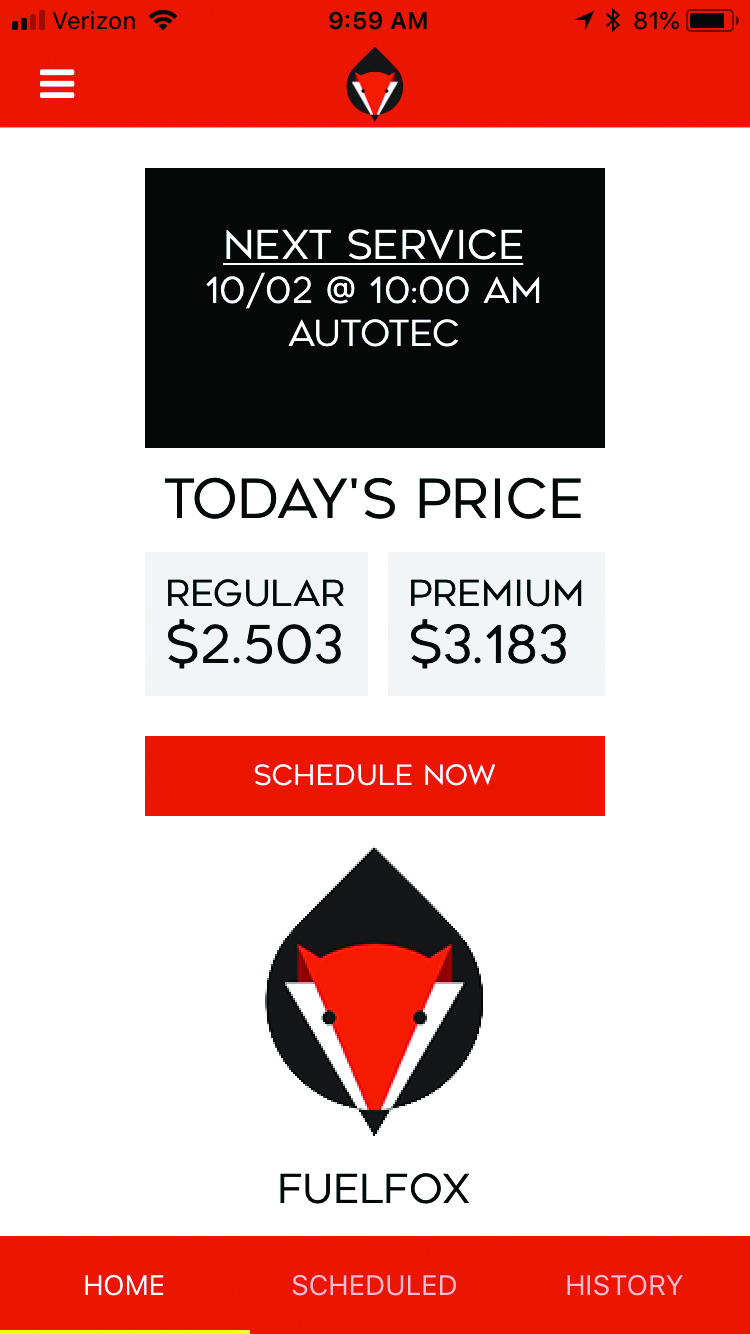Switch to the Scheduled tab
Viewport: 750px width, 1334px height.
coord(374,1285)
